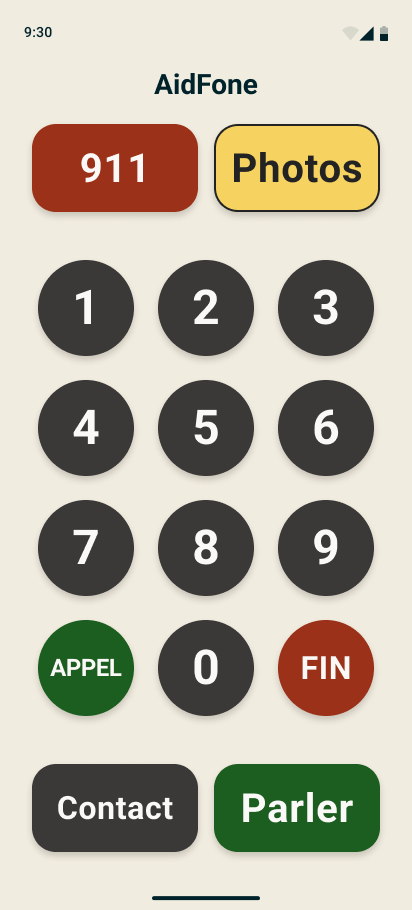
Task: Enter digit 2 on the keypad
Action: pyautogui.click(x=206, y=308)
